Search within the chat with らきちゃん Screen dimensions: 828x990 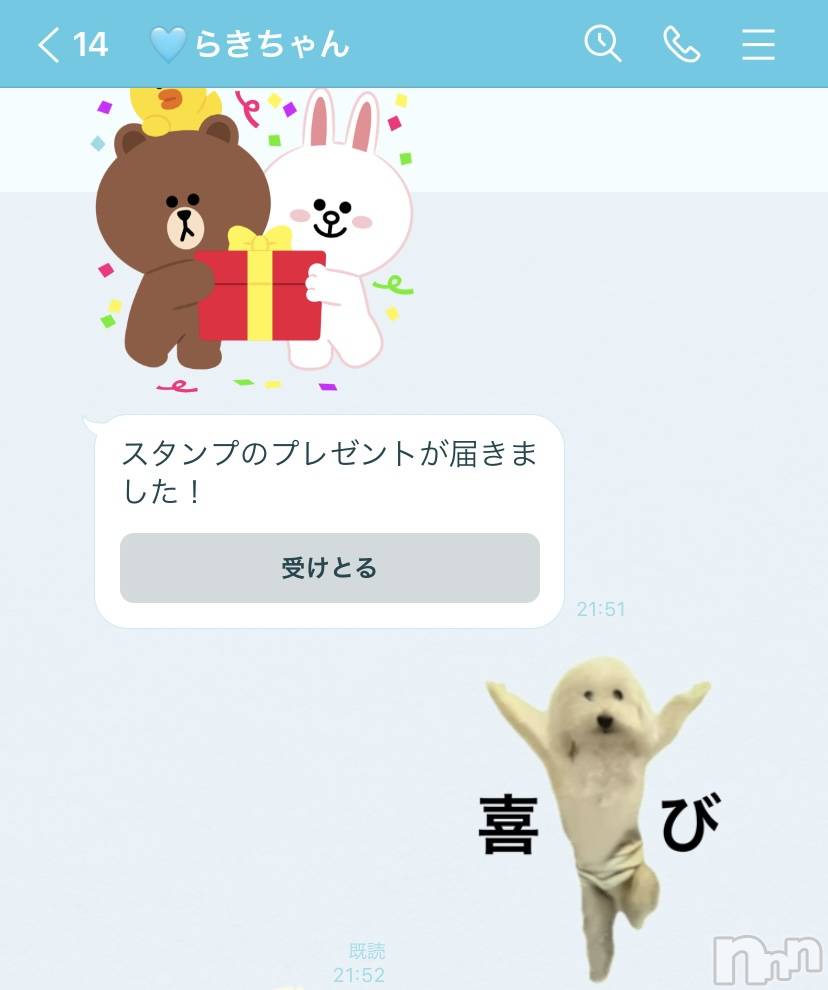(603, 44)
